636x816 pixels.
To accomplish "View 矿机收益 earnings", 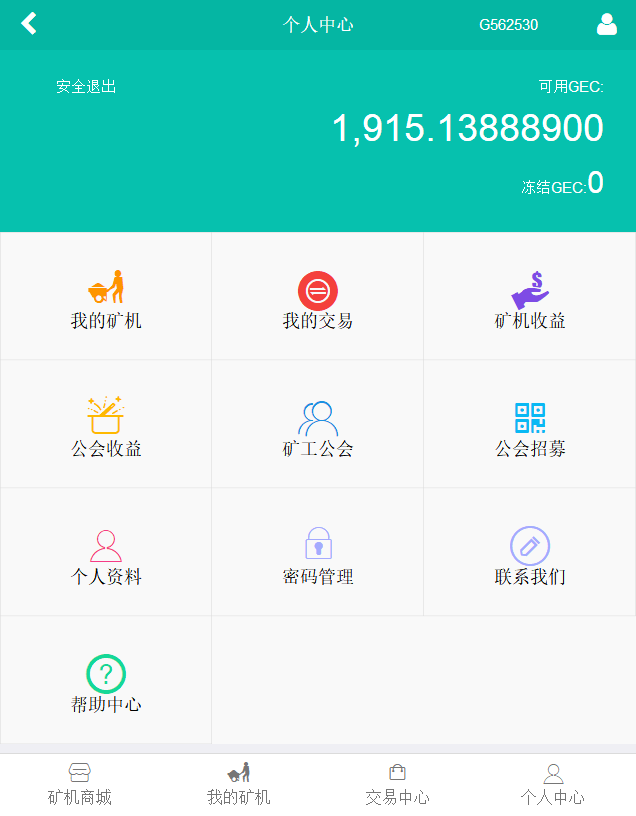I will 530,298.
